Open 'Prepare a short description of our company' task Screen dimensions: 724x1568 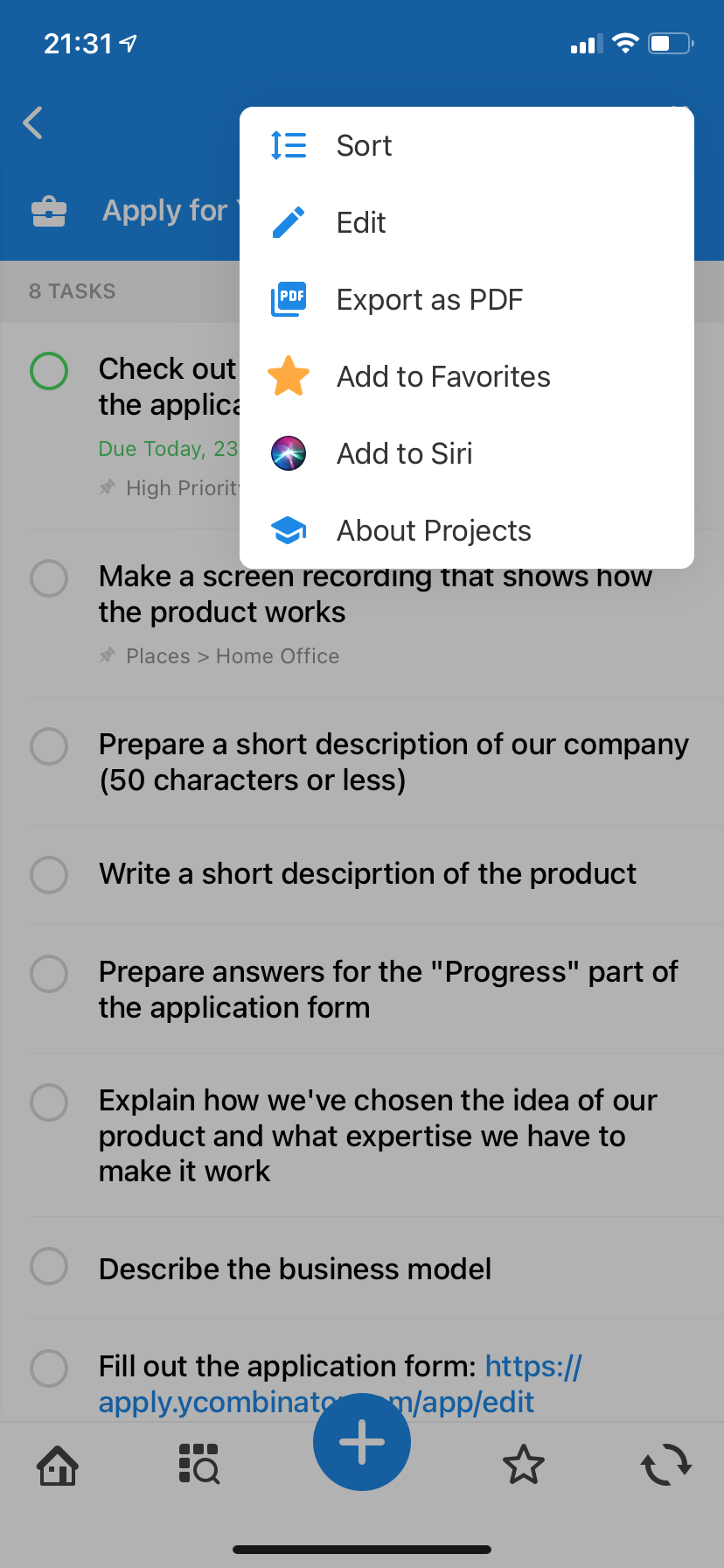(x=393, y=761)
